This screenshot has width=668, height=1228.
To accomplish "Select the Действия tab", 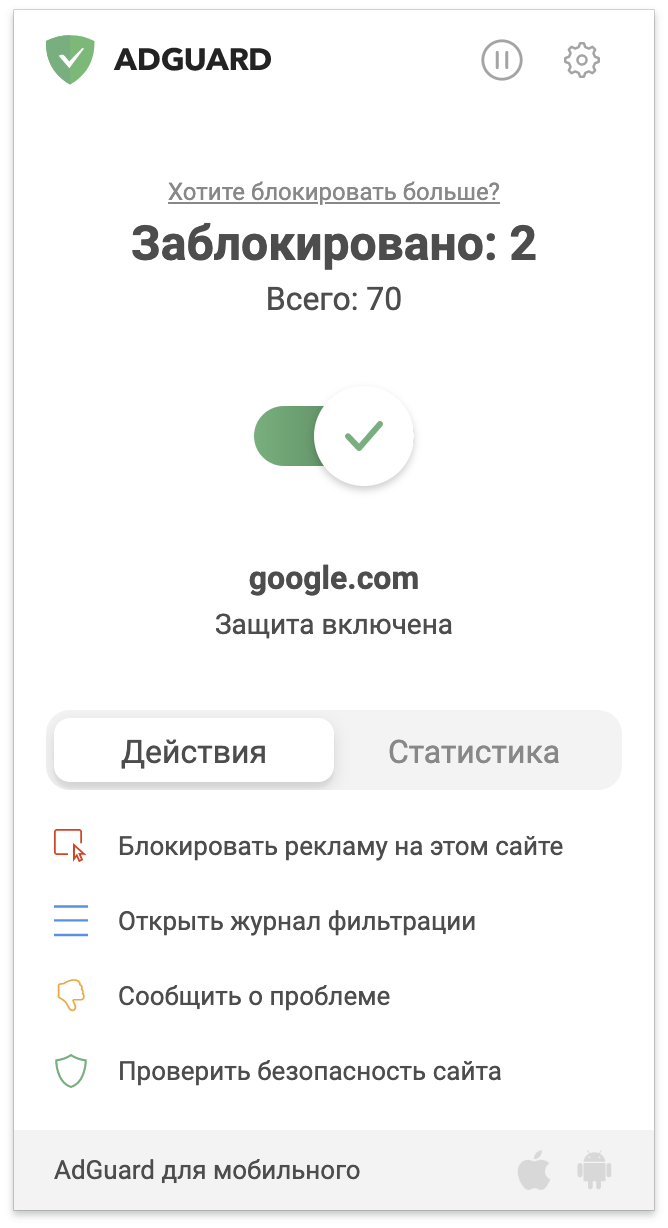I will coord(194,751).
